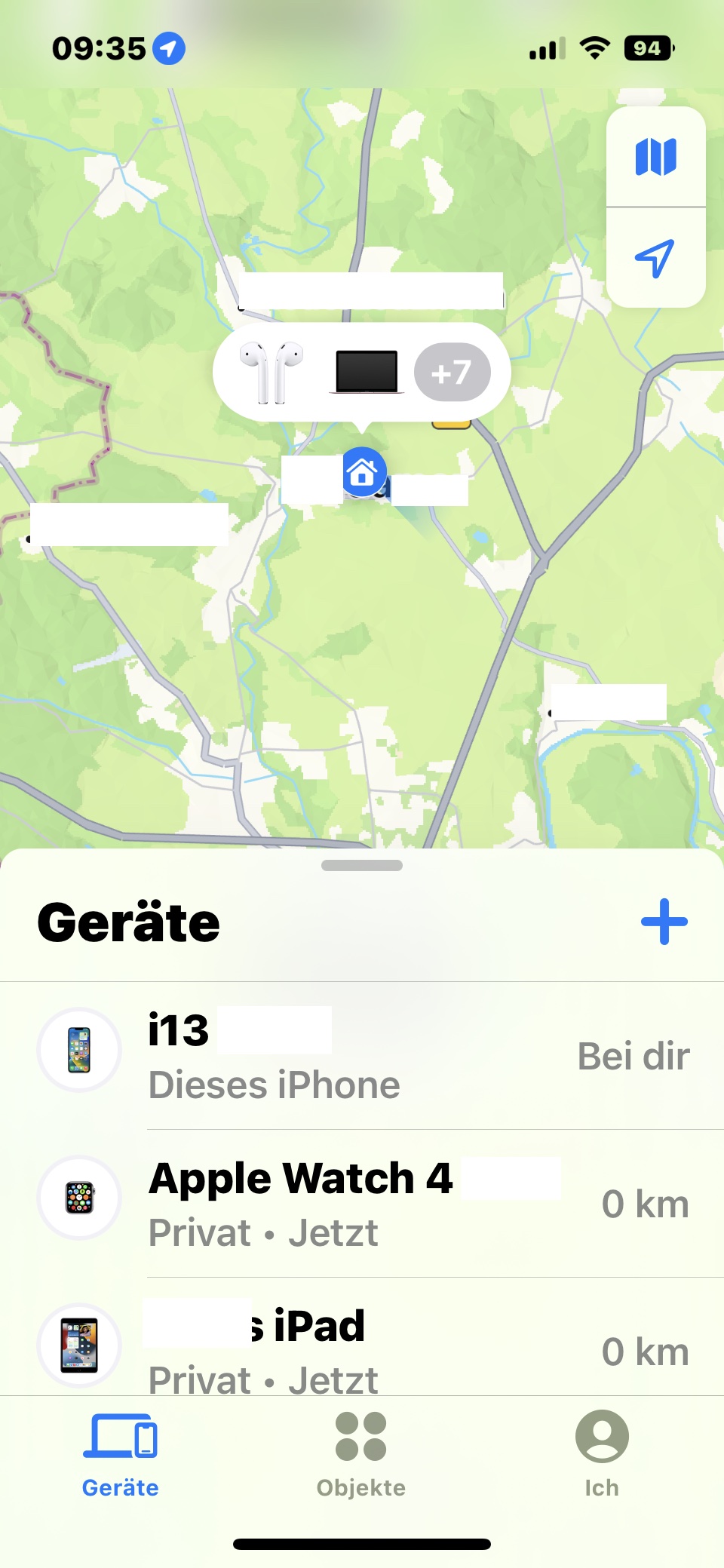724x1568 pixels.
Task: Center the map on current location
Action: [x=655, y=259]
